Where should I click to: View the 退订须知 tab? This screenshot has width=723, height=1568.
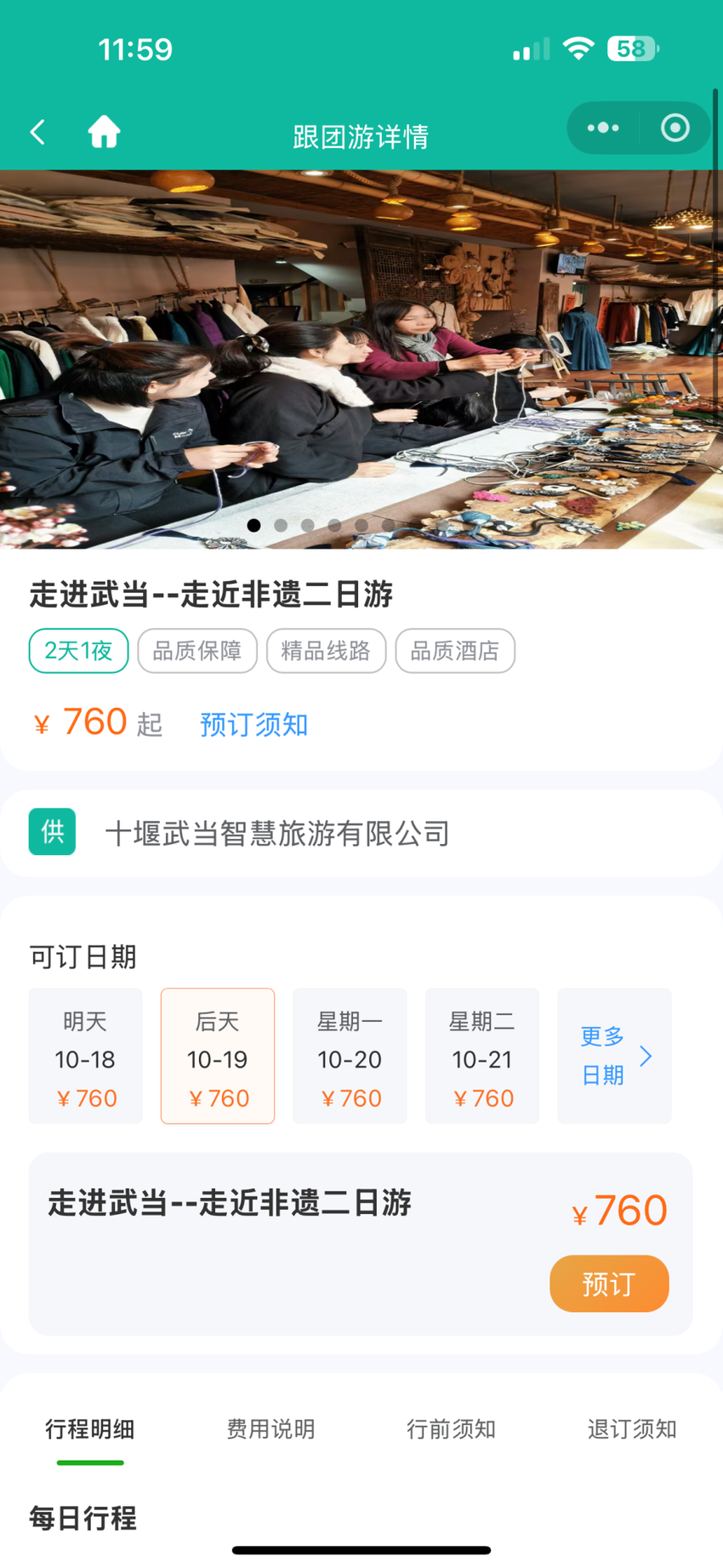click(631, 1429)
